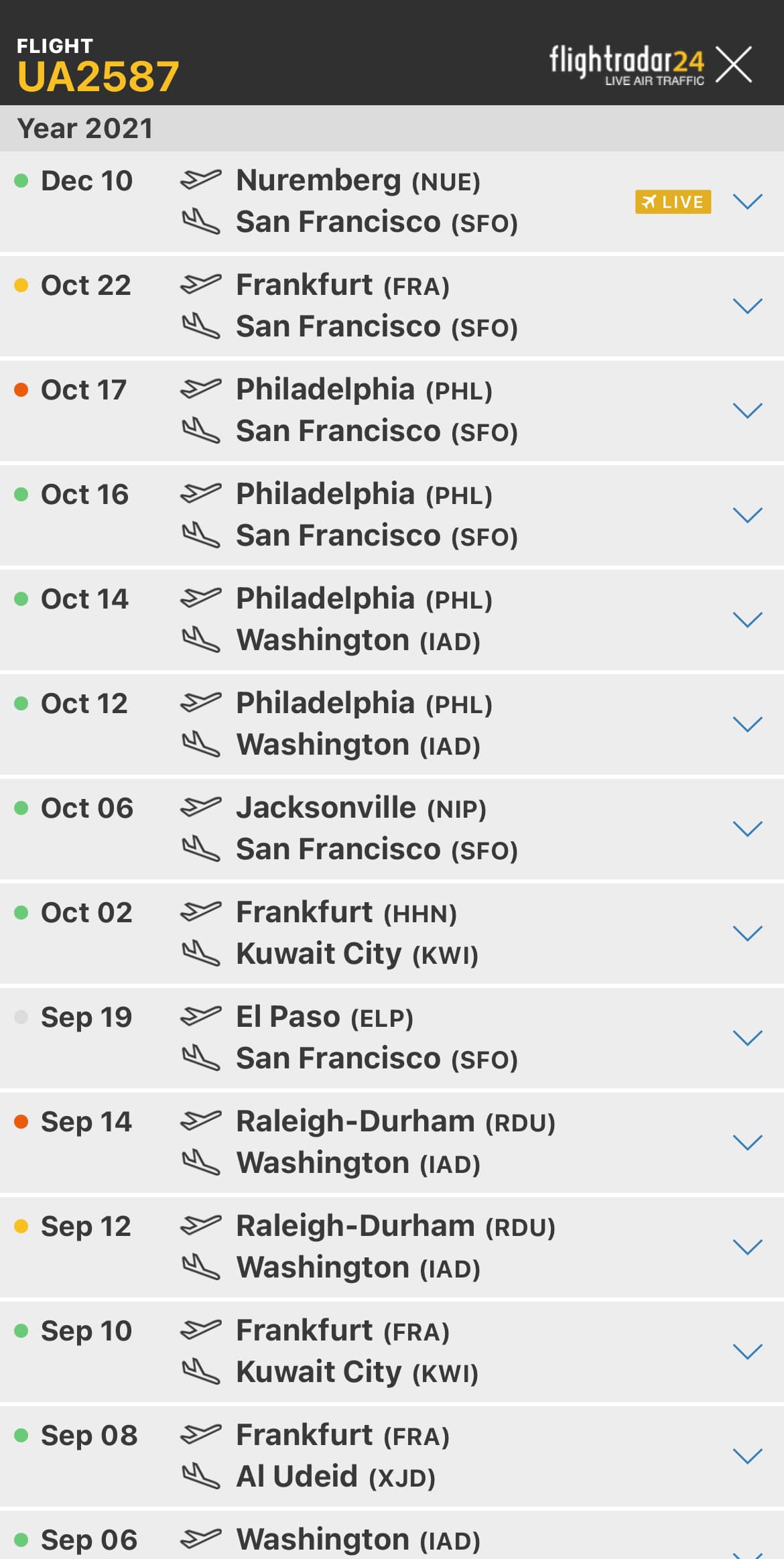The image size is (784, 1559).
Task: Tap the LIVE badge on Dec 10 flight
Action: click(x=673, y=202)
